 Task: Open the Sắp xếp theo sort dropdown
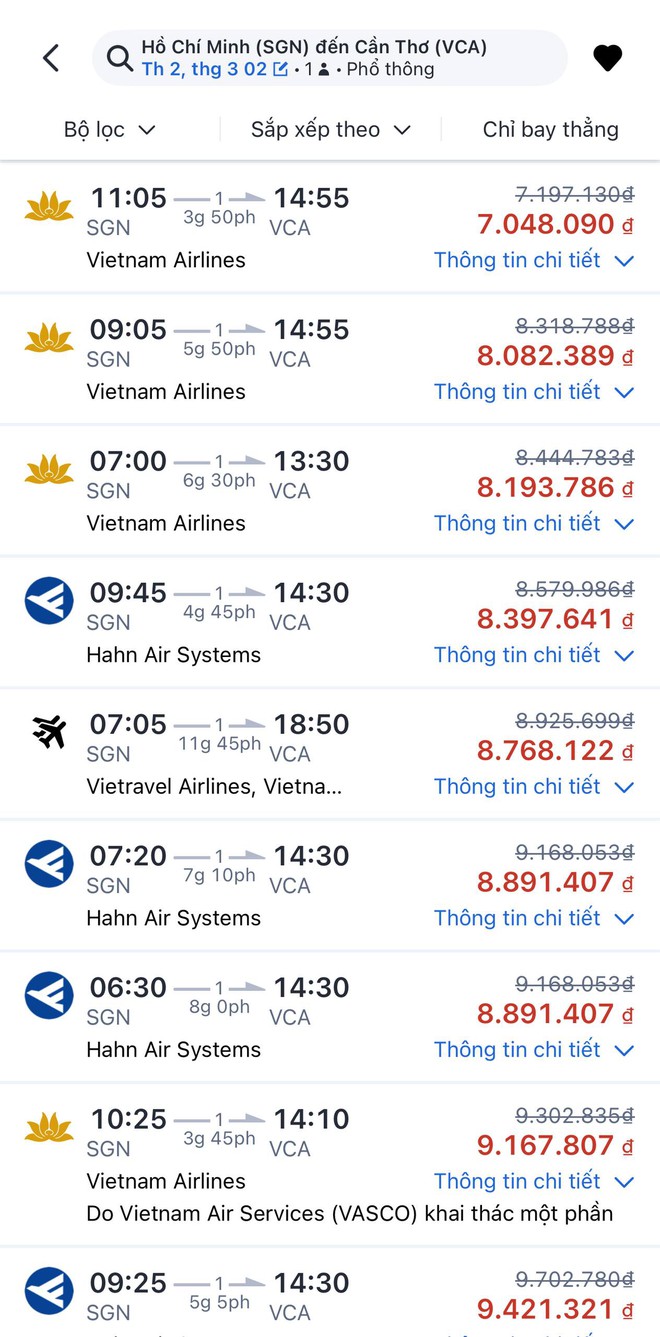pyautogui.click(x=331, y=130)
